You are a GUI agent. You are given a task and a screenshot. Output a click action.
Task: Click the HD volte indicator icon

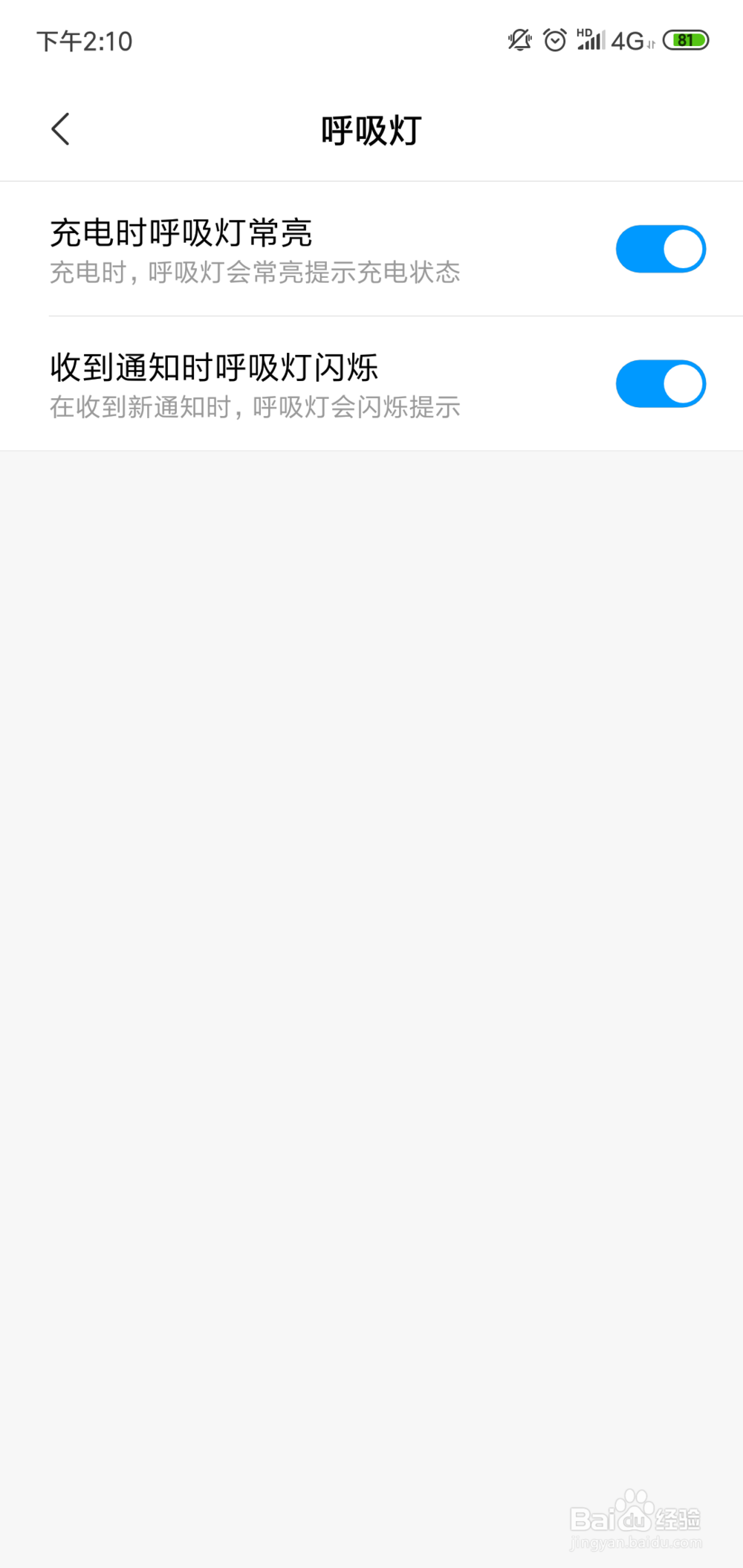[x=584, y=33]
